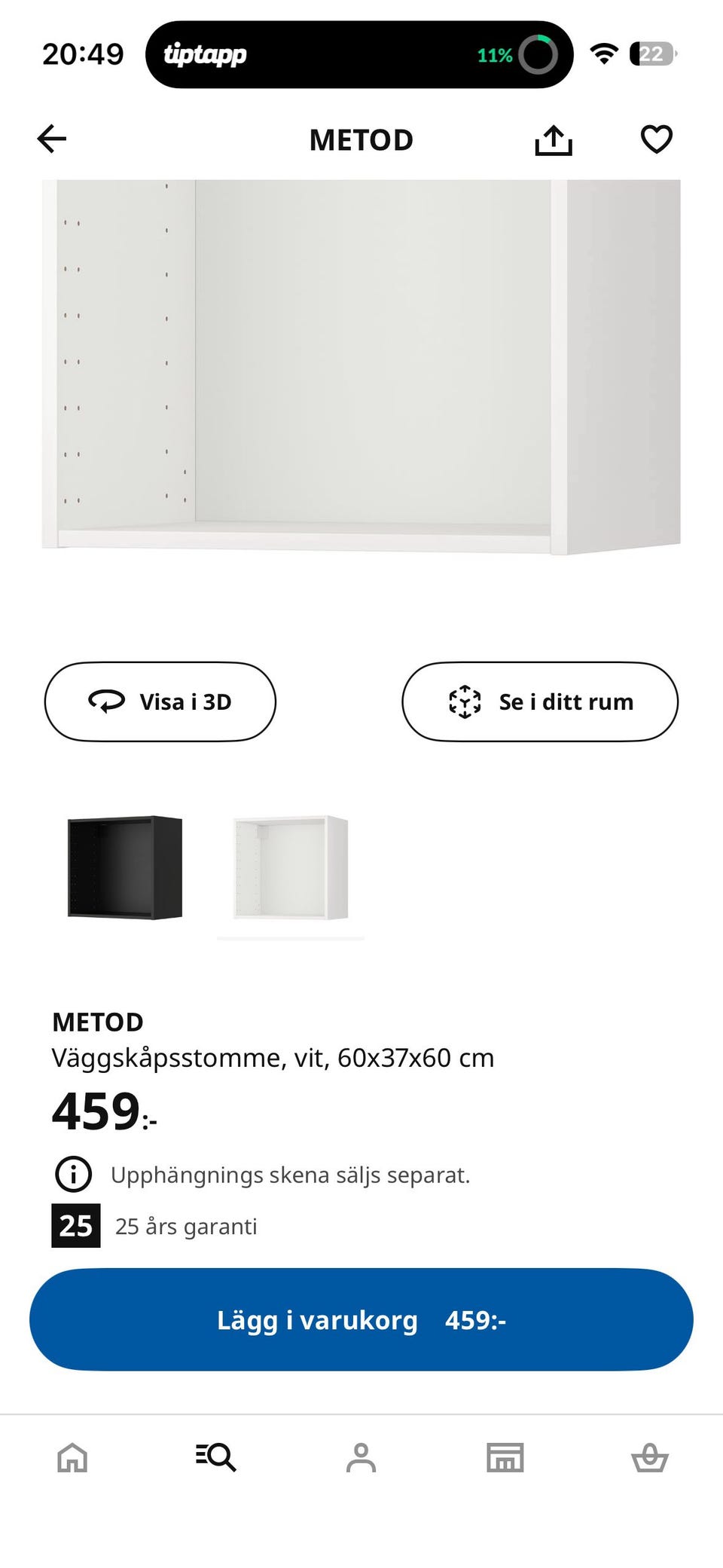Open your profile from the bottom navigation
The image size is (723, 1568).
point(361,1459)
